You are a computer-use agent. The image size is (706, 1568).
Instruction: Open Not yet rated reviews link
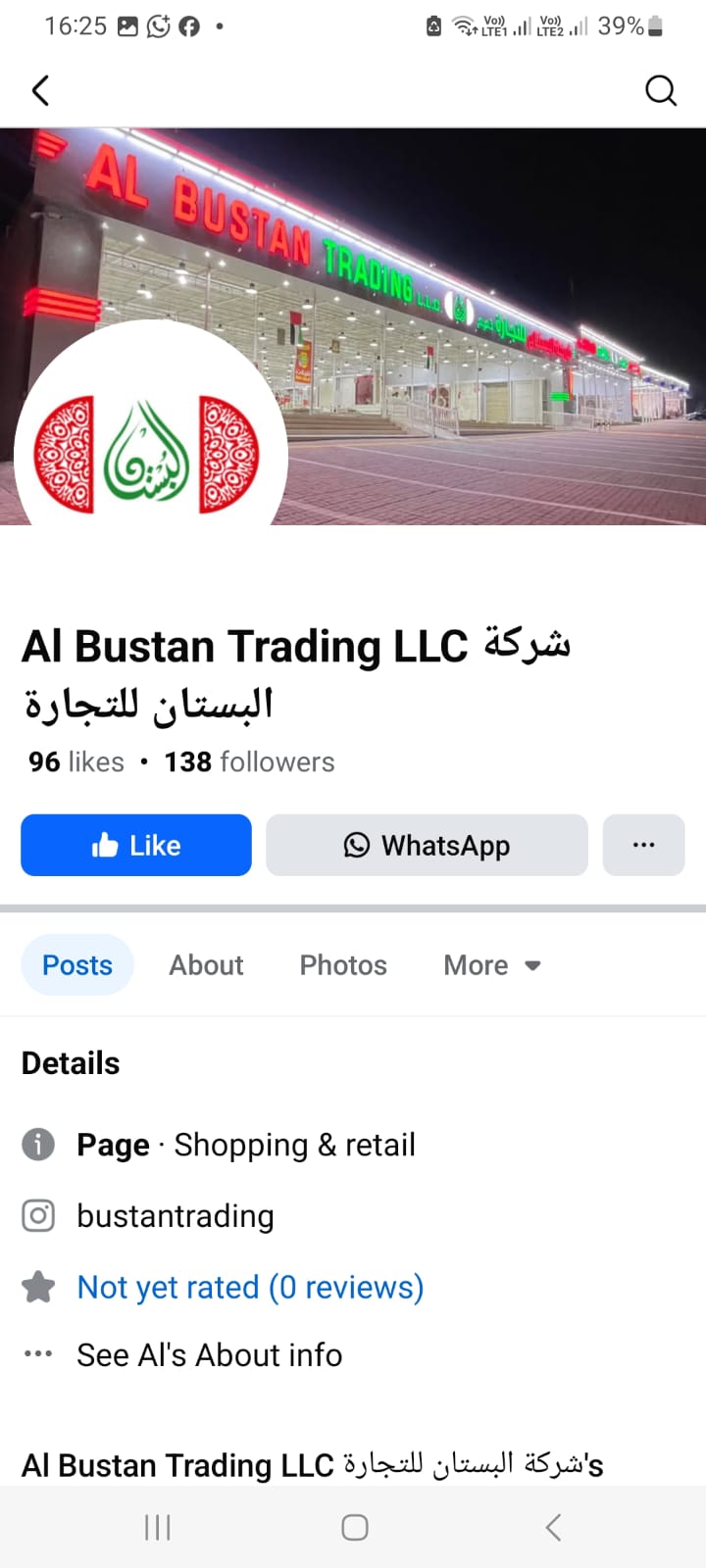point(250,1287)
